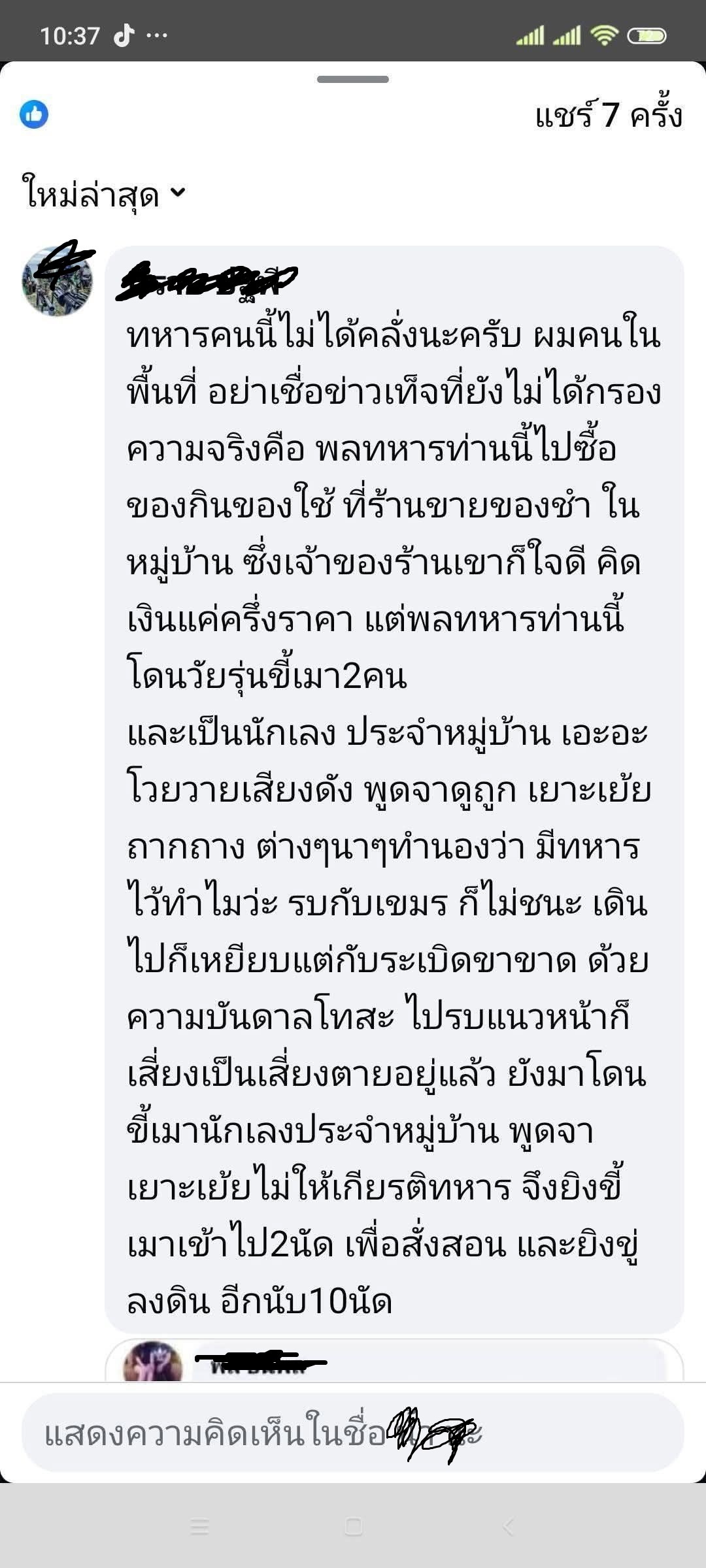The width and height of the screenshot is (706, 1568).
Task: Open the like reactions list
Action: click(34, 114)
